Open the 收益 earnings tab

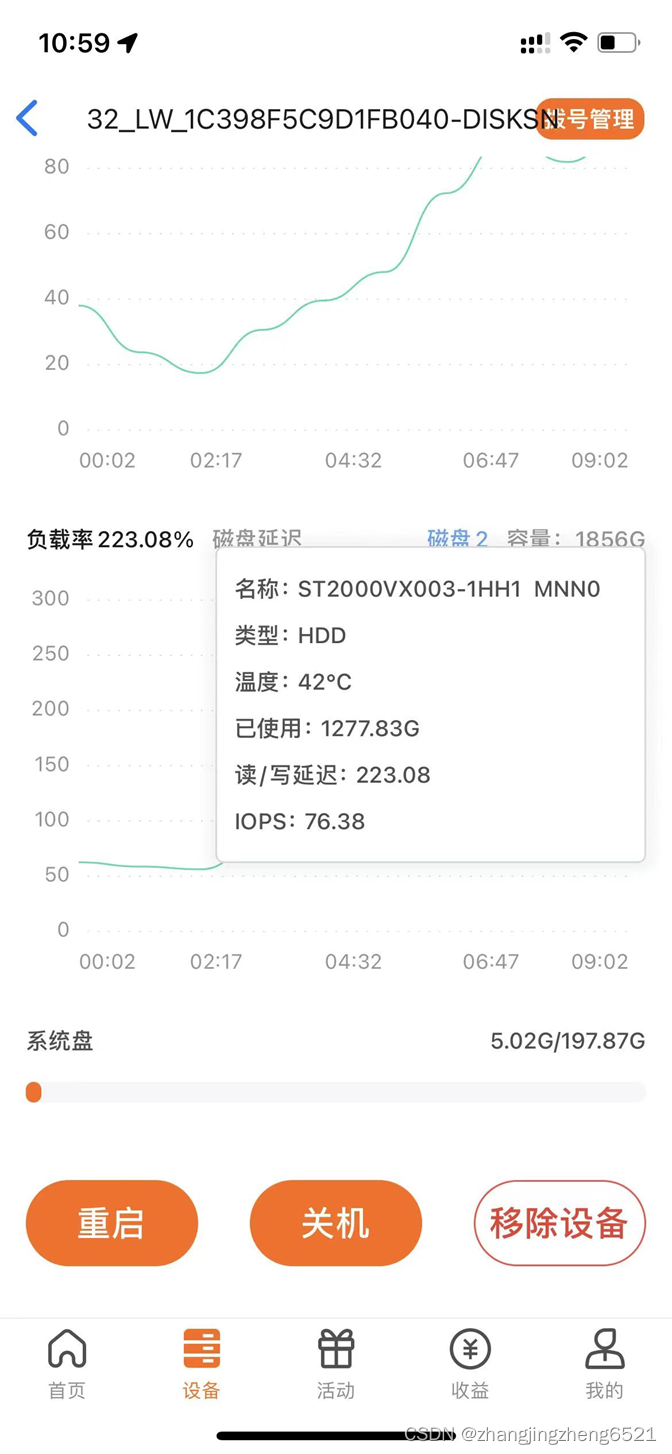[x=470, y=1363]
